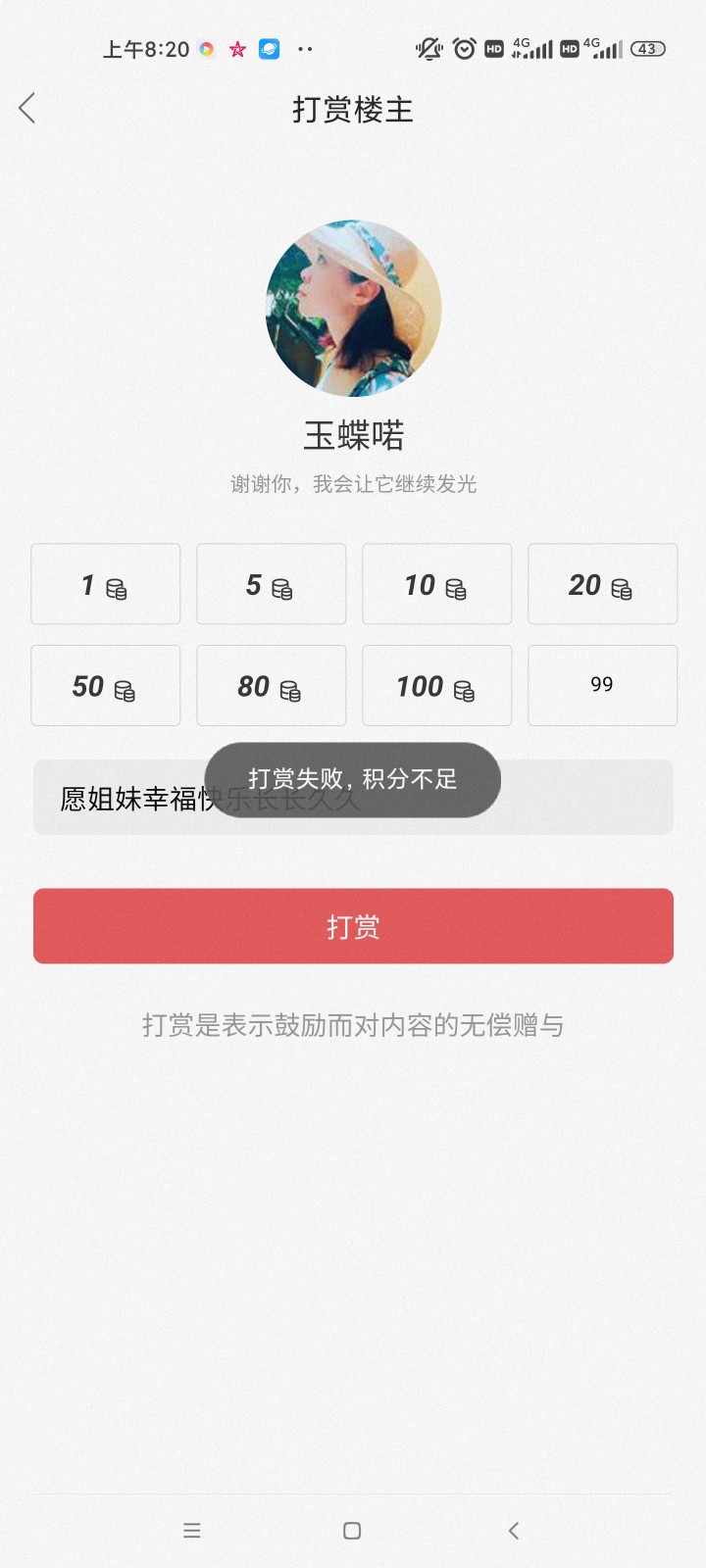The height and width of the screenshot is (1568, 706).
Task: Select the 100 coin reward amount
Action: pyautogui.click(x=437, y=686)
